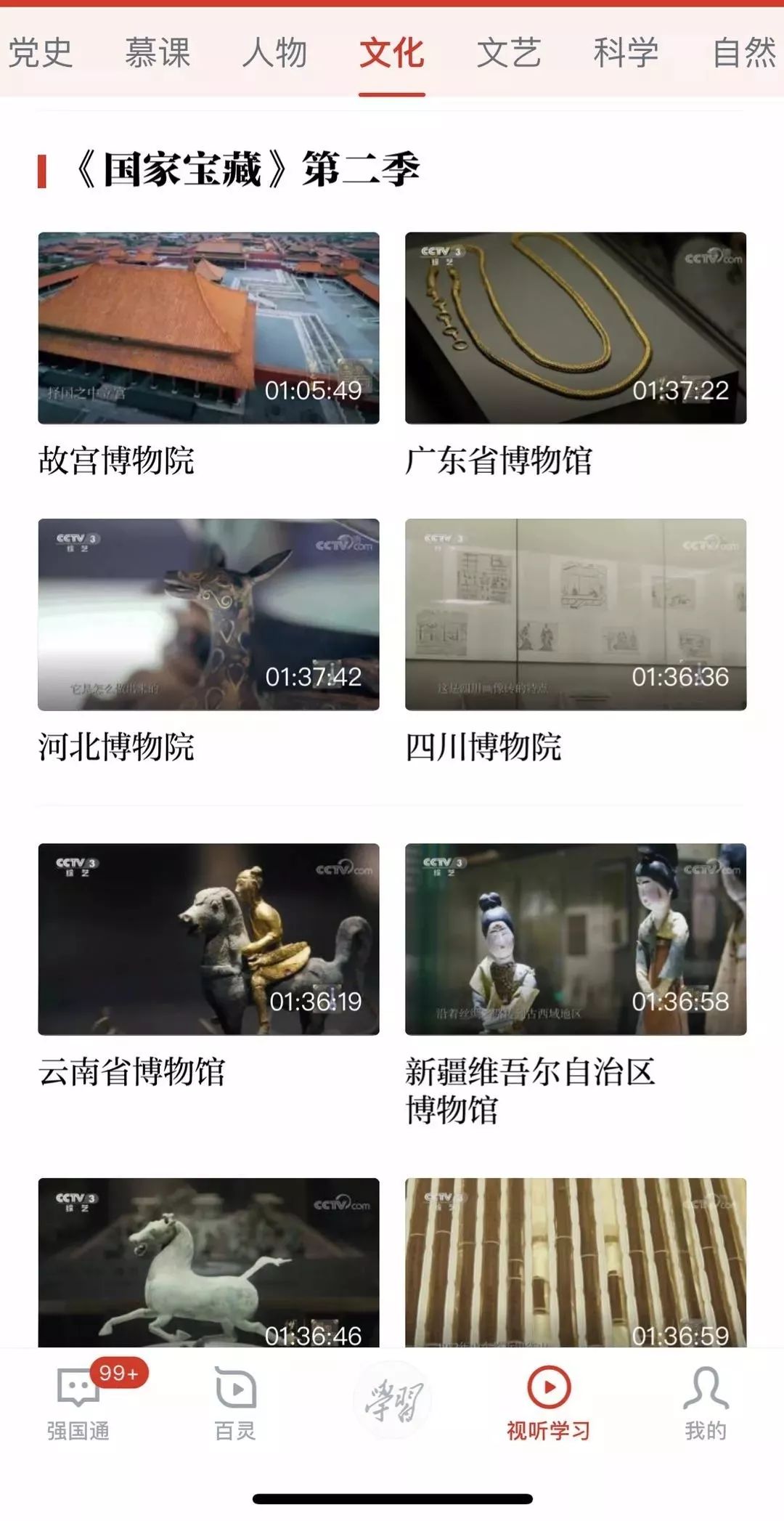Switch to the 人物 tab

pyautogui.click(x=274, y=53)
